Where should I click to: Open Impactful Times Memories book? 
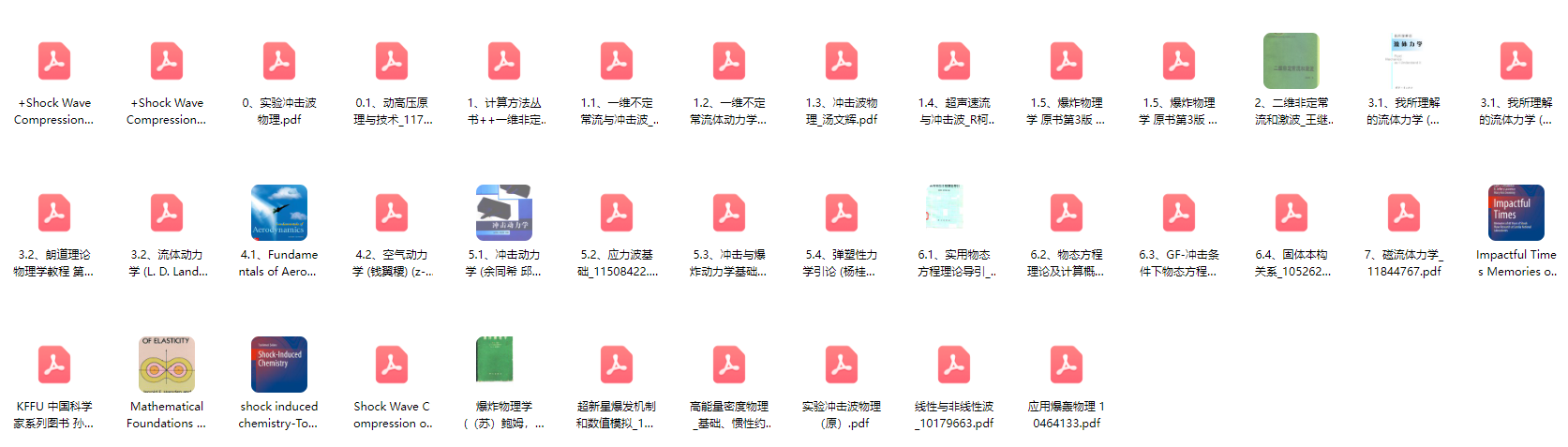1516,214
